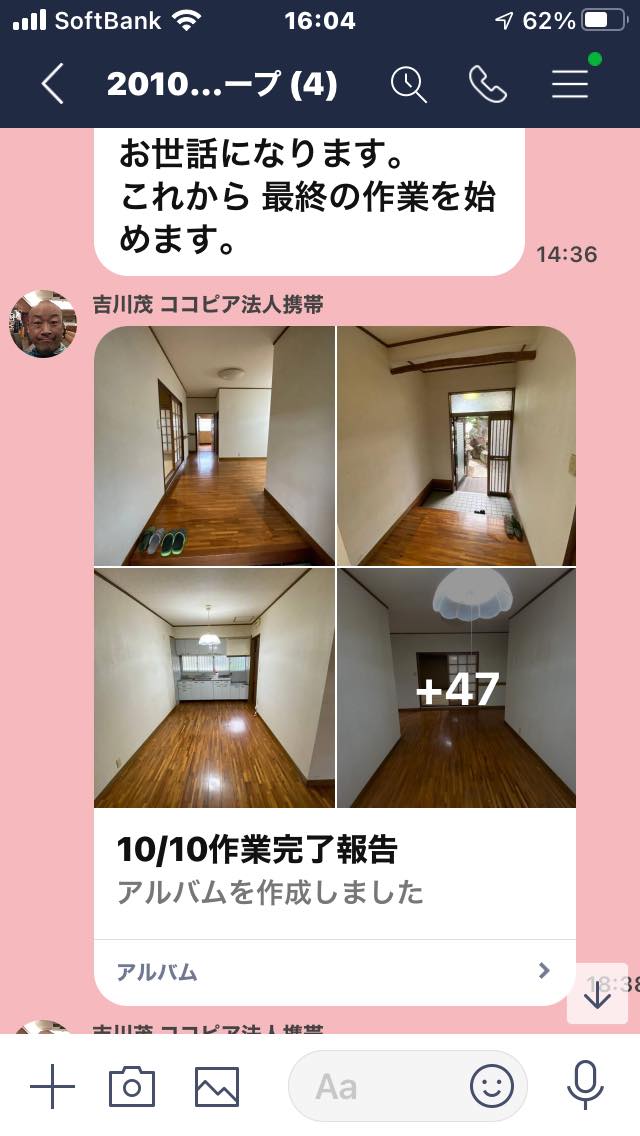Tap the アルバム link row
The width and height of the screenshot is (640, 1136).
coord(334,972)
